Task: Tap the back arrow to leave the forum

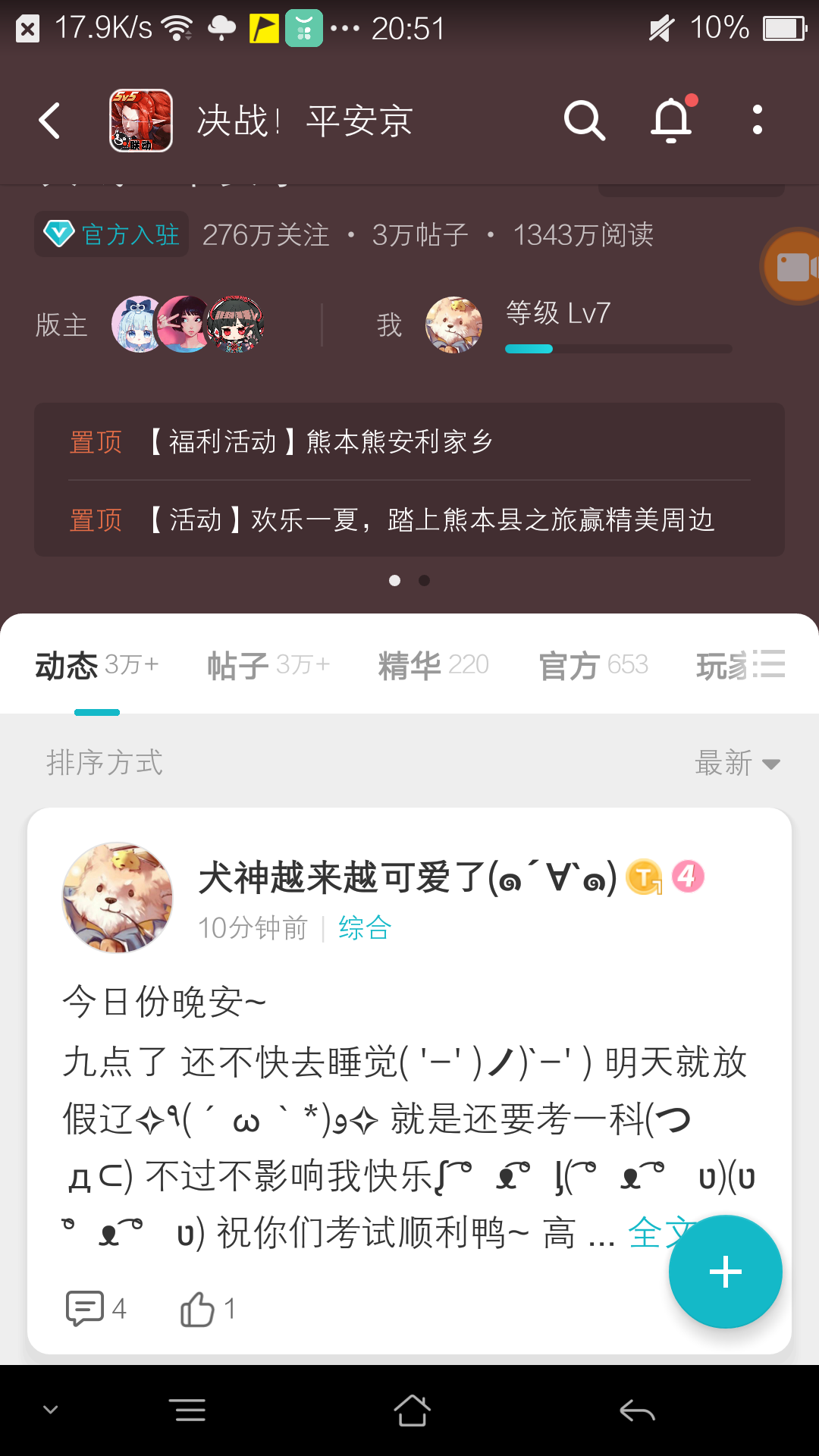Action: pos(50,120)
